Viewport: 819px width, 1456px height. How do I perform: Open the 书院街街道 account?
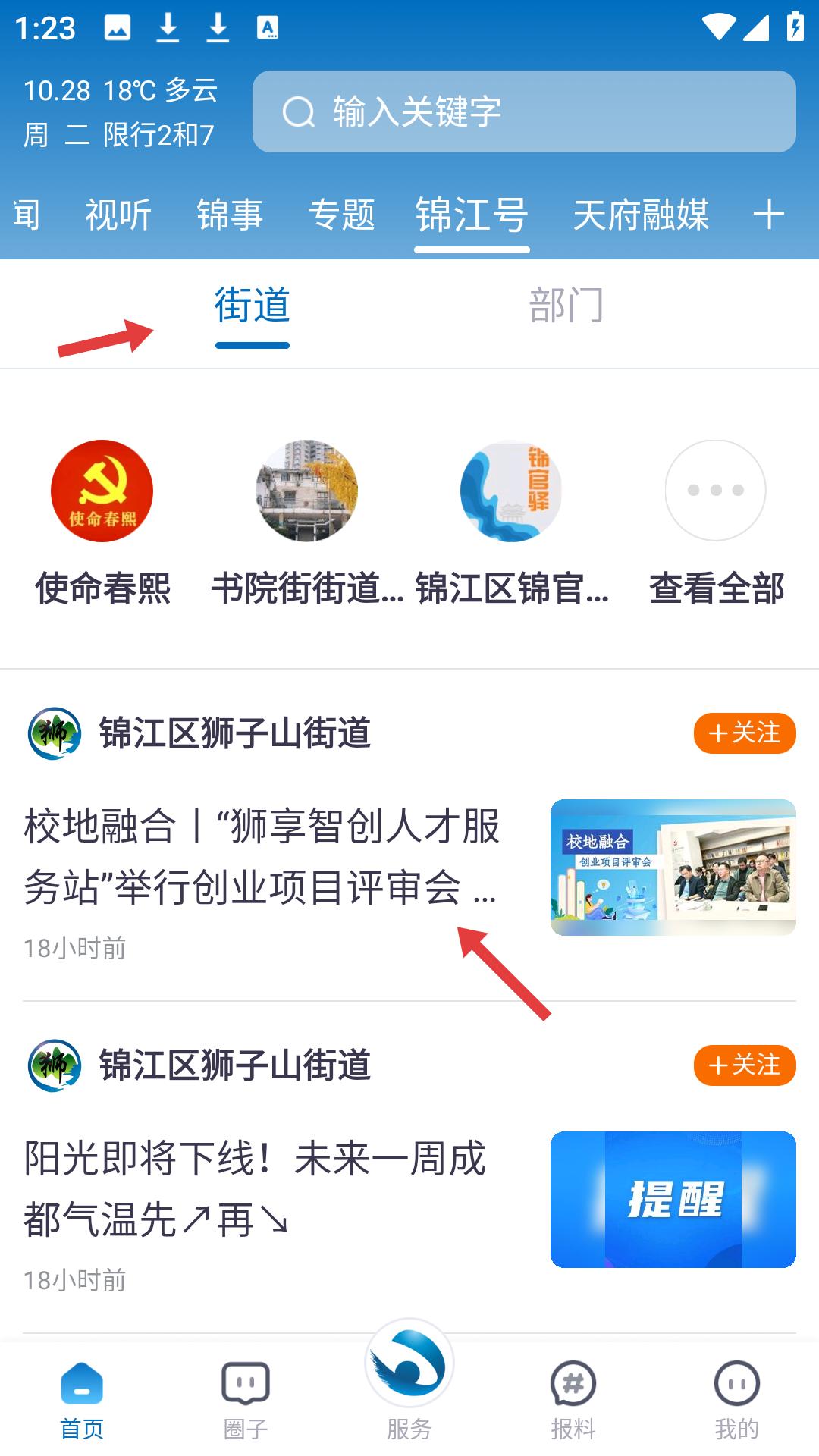307,523
